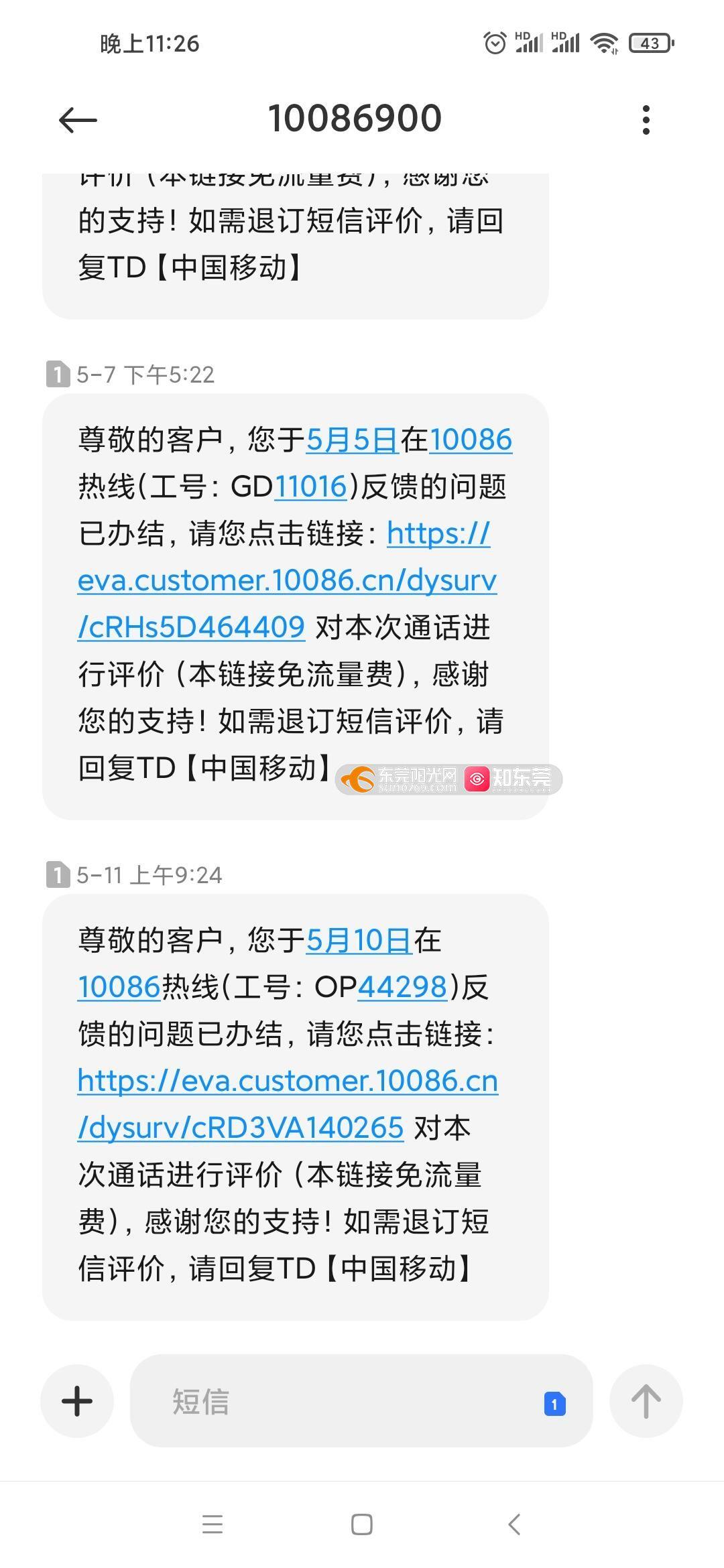724x1568 pixels.
Task: Open the survey link ending in cRD3VA140265
Action: [x=288, y=1104]
